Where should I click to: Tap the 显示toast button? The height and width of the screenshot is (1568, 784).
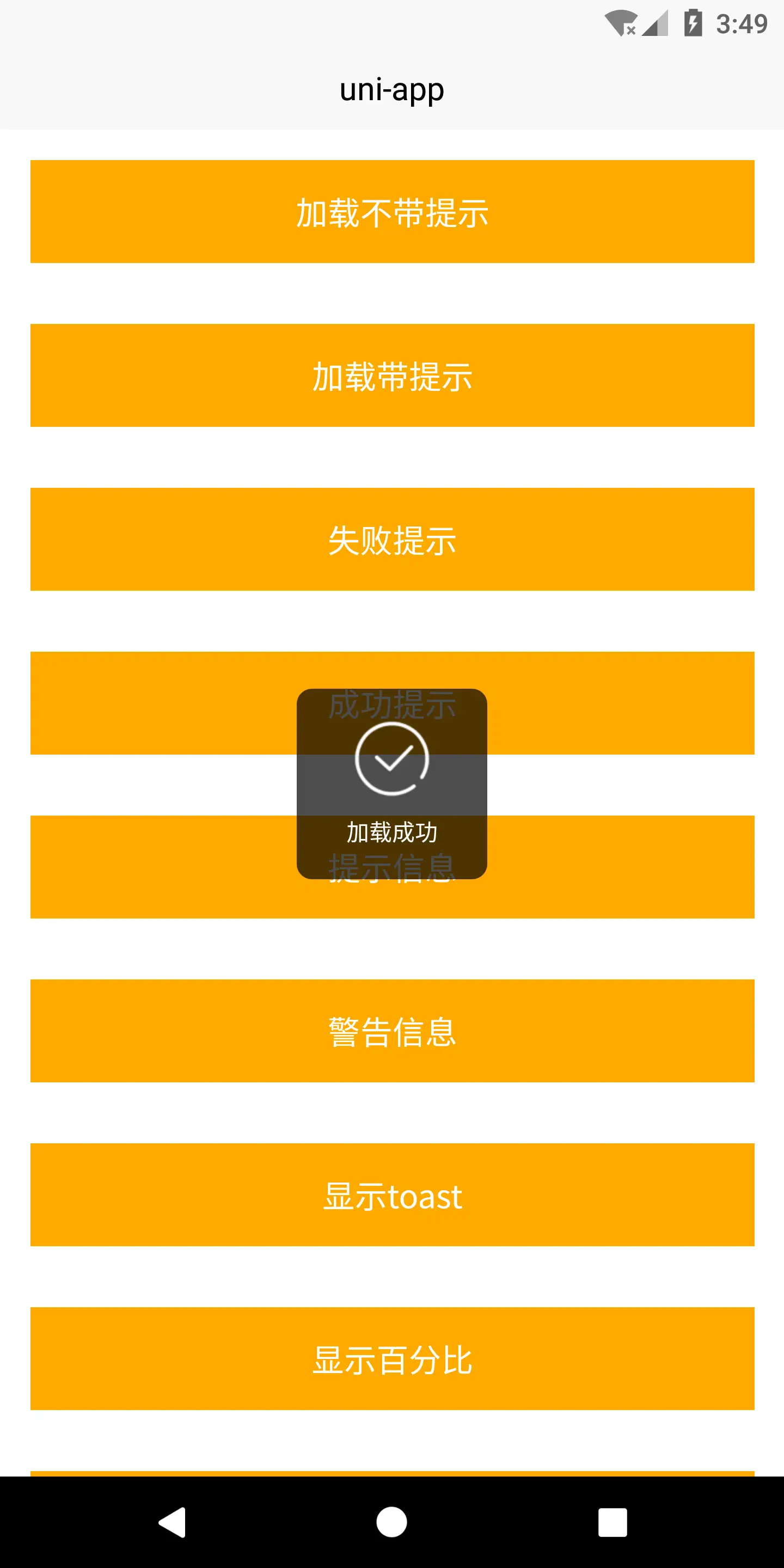pyautogui.click(x=392, y=1195)
